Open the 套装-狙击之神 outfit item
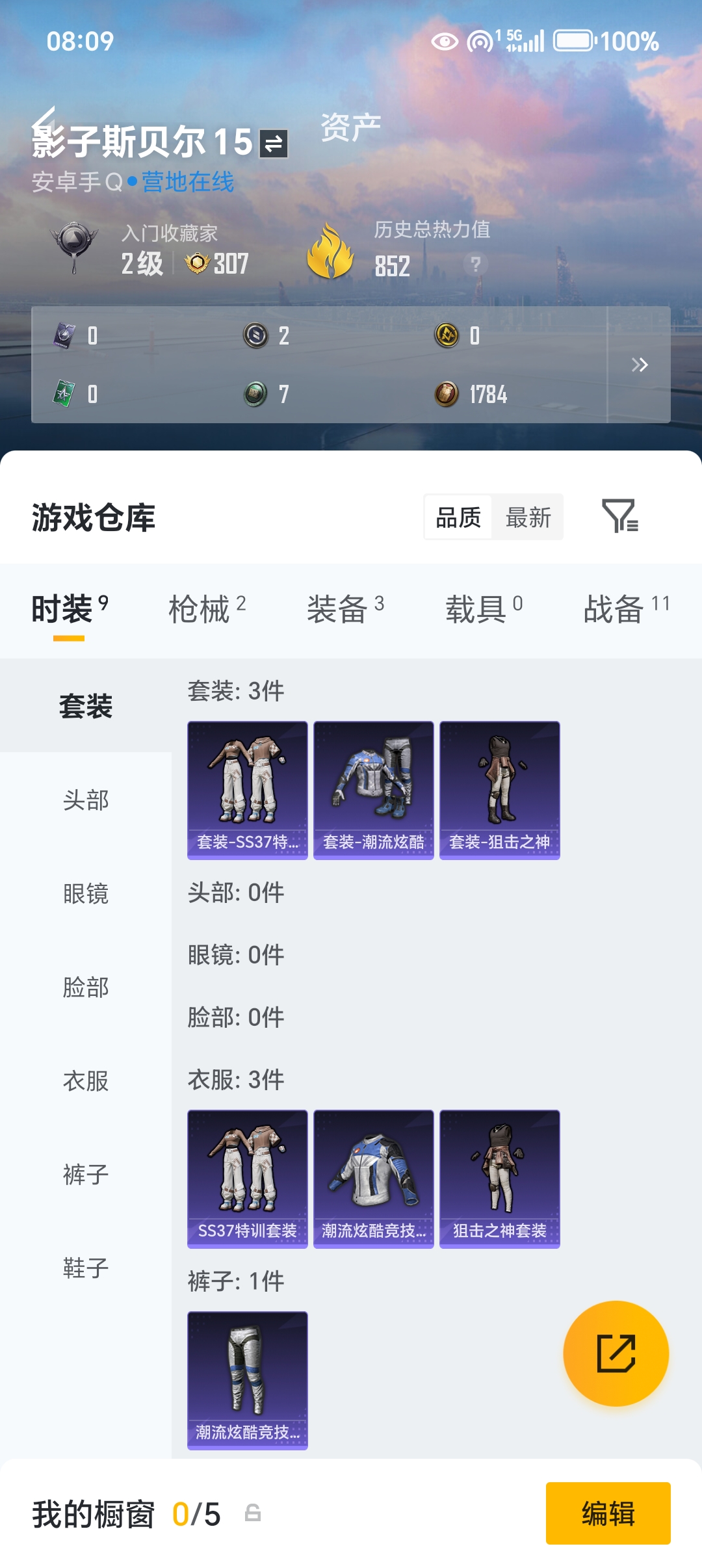Image resolution: width=702 pixels, height=1568 pixels. tap(500, 791)
